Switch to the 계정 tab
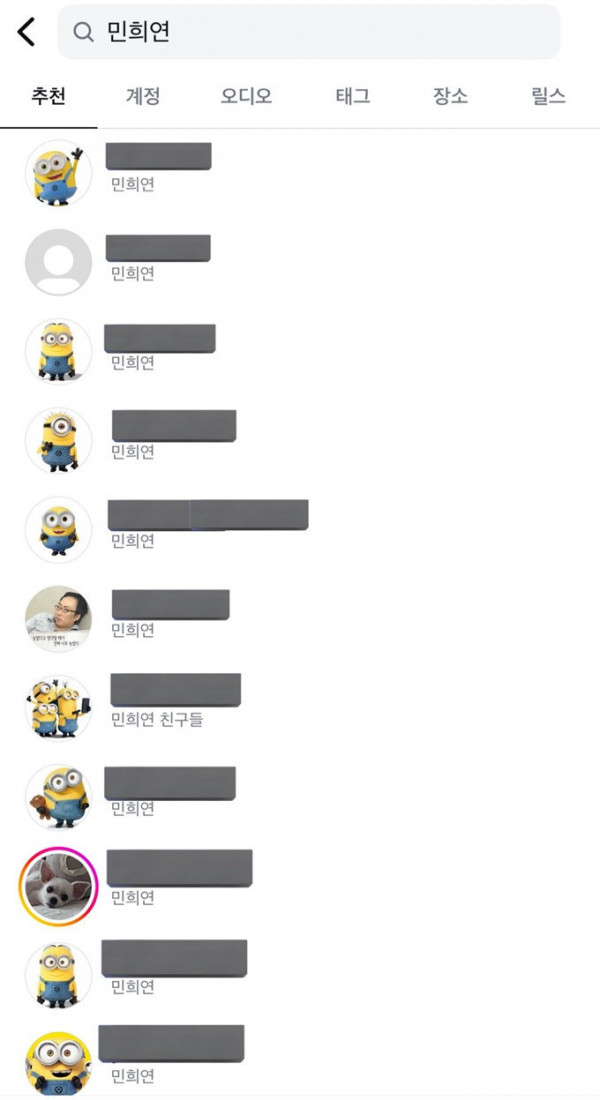Screen dimensions: 600x1100 click(142, 97)
